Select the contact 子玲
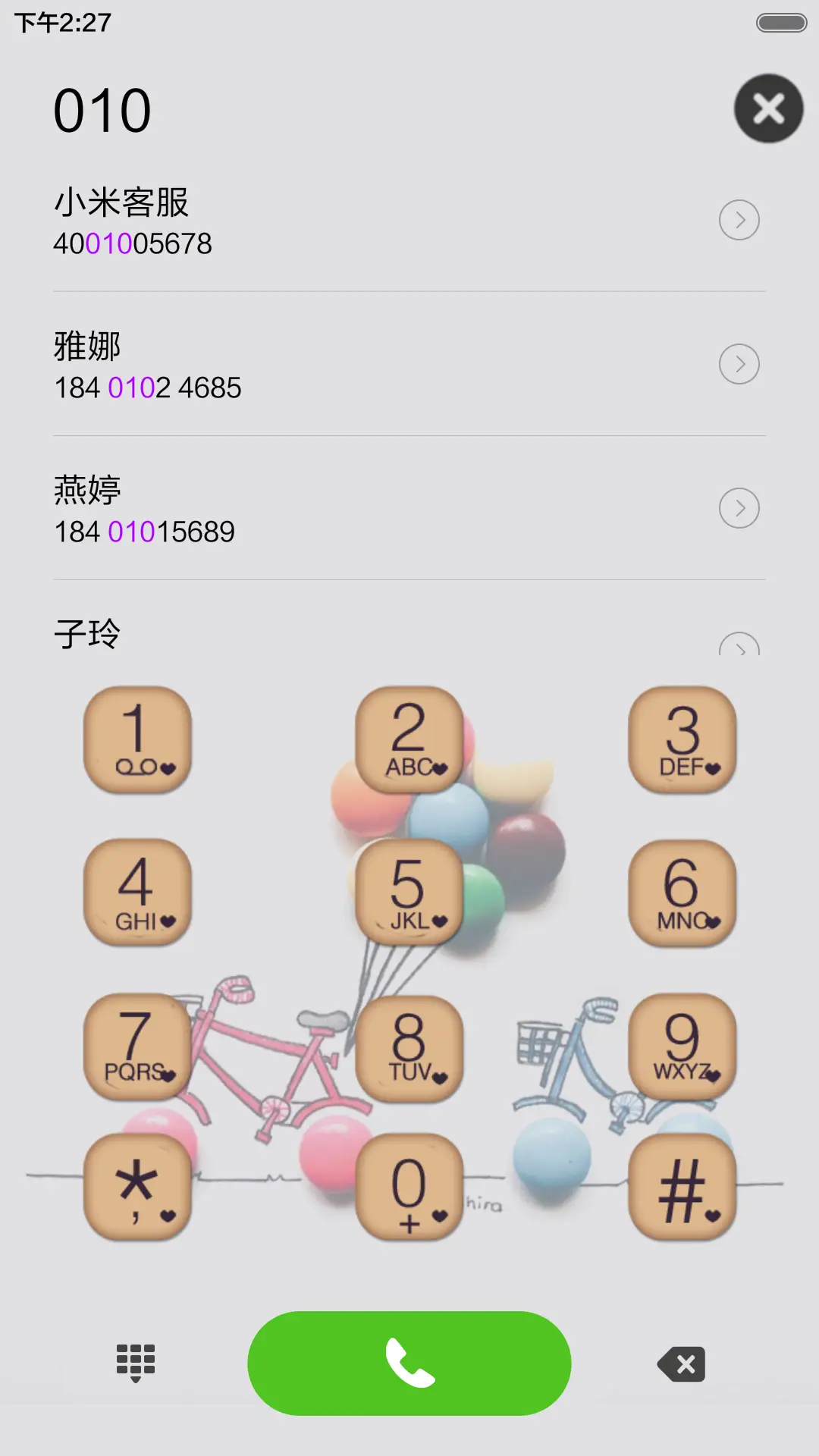Image resolution: width=819 pixels, height=1456 pixels. point(303,633)
